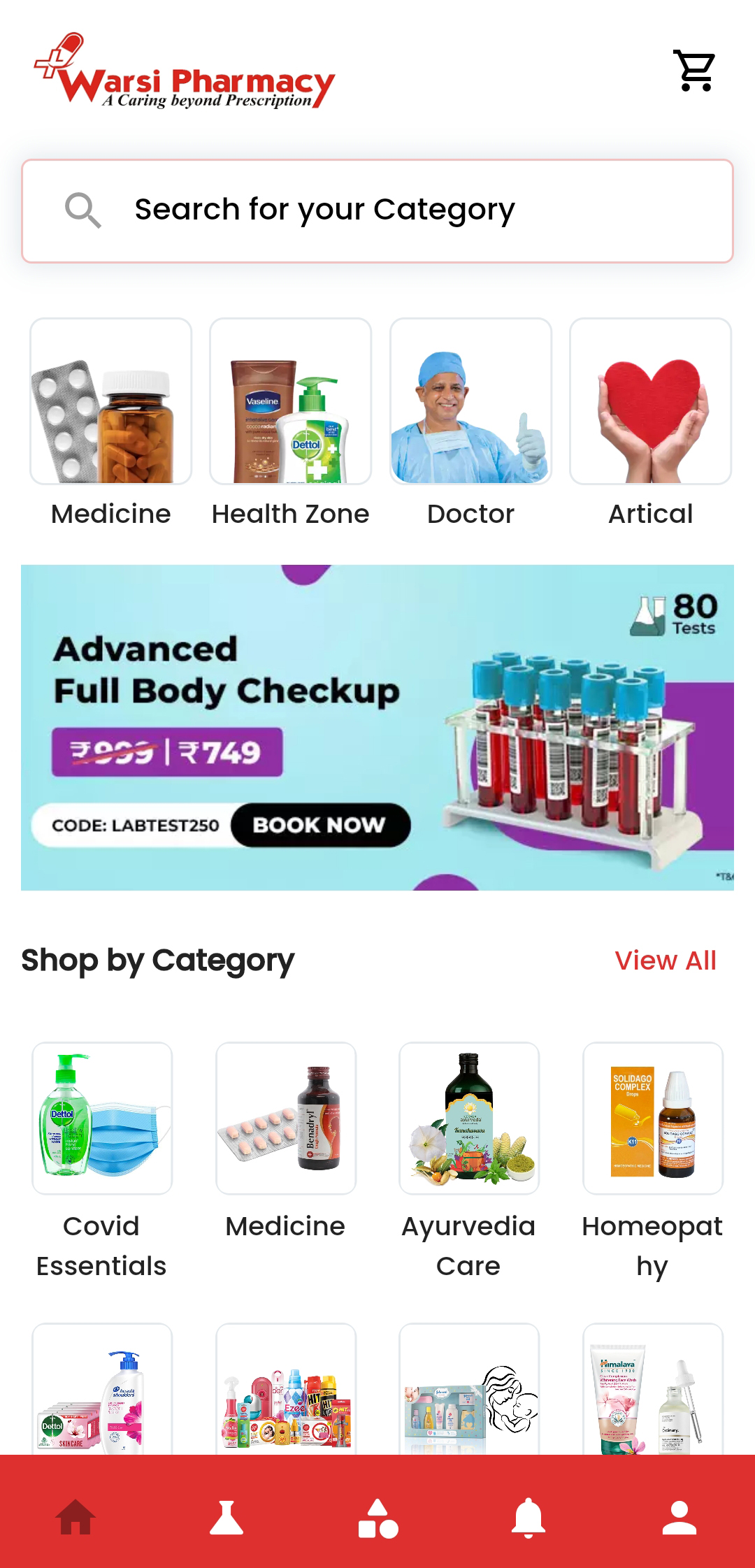Open the Advanced Full Body Checkup banner
The height and width of the screenshot is (1568, 755).
(x=377, y=727)
